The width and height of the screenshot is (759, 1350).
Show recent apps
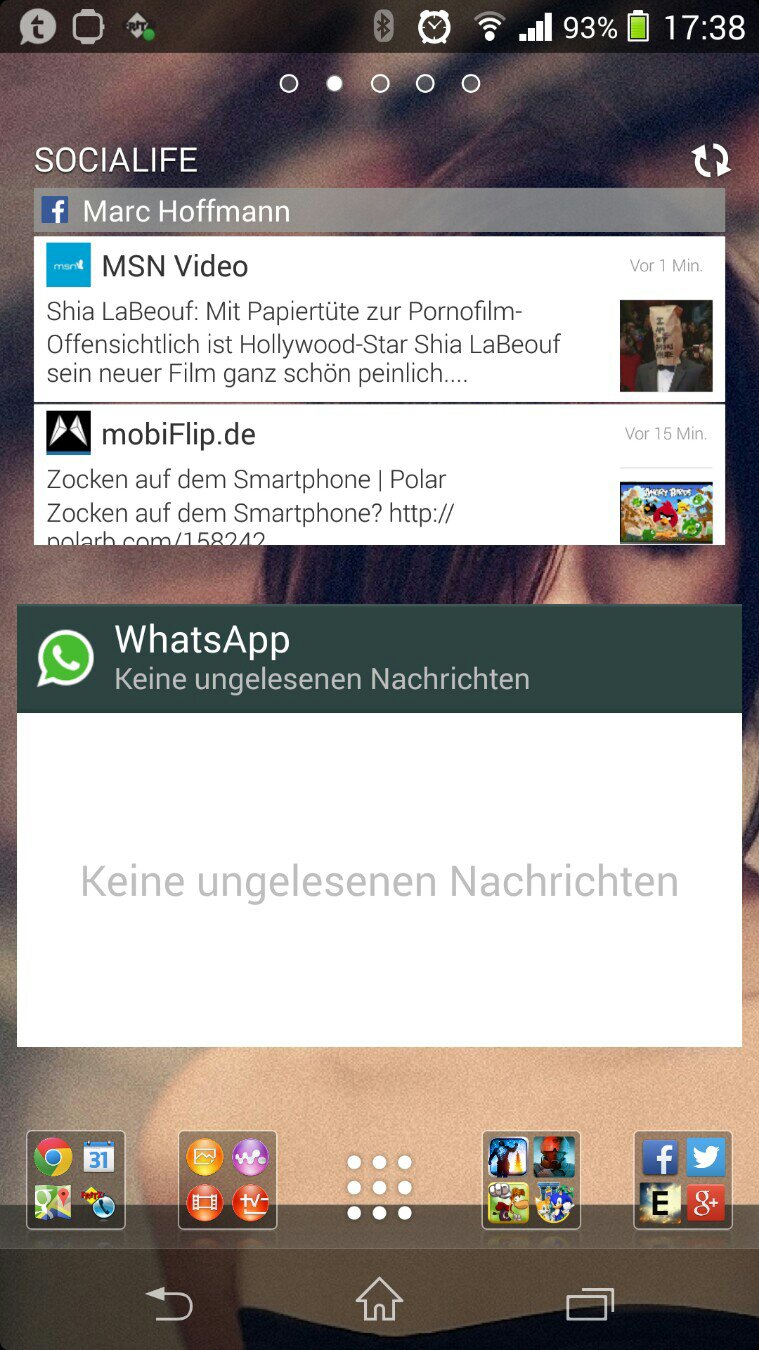(x=590, y=1303)
